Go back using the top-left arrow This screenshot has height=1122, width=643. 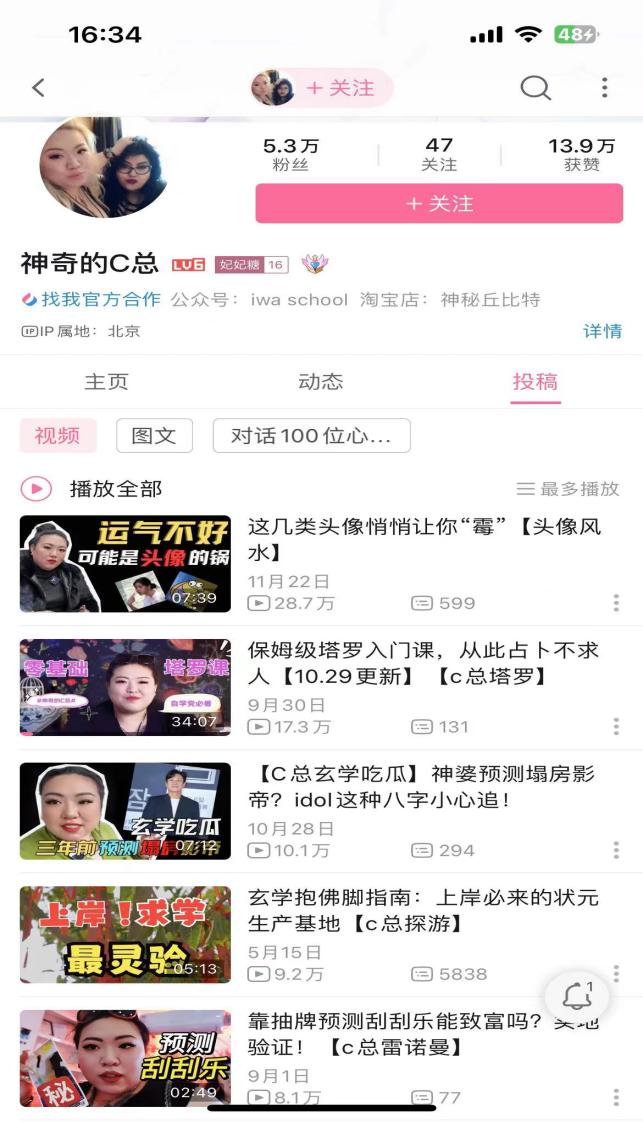[39, 88]
